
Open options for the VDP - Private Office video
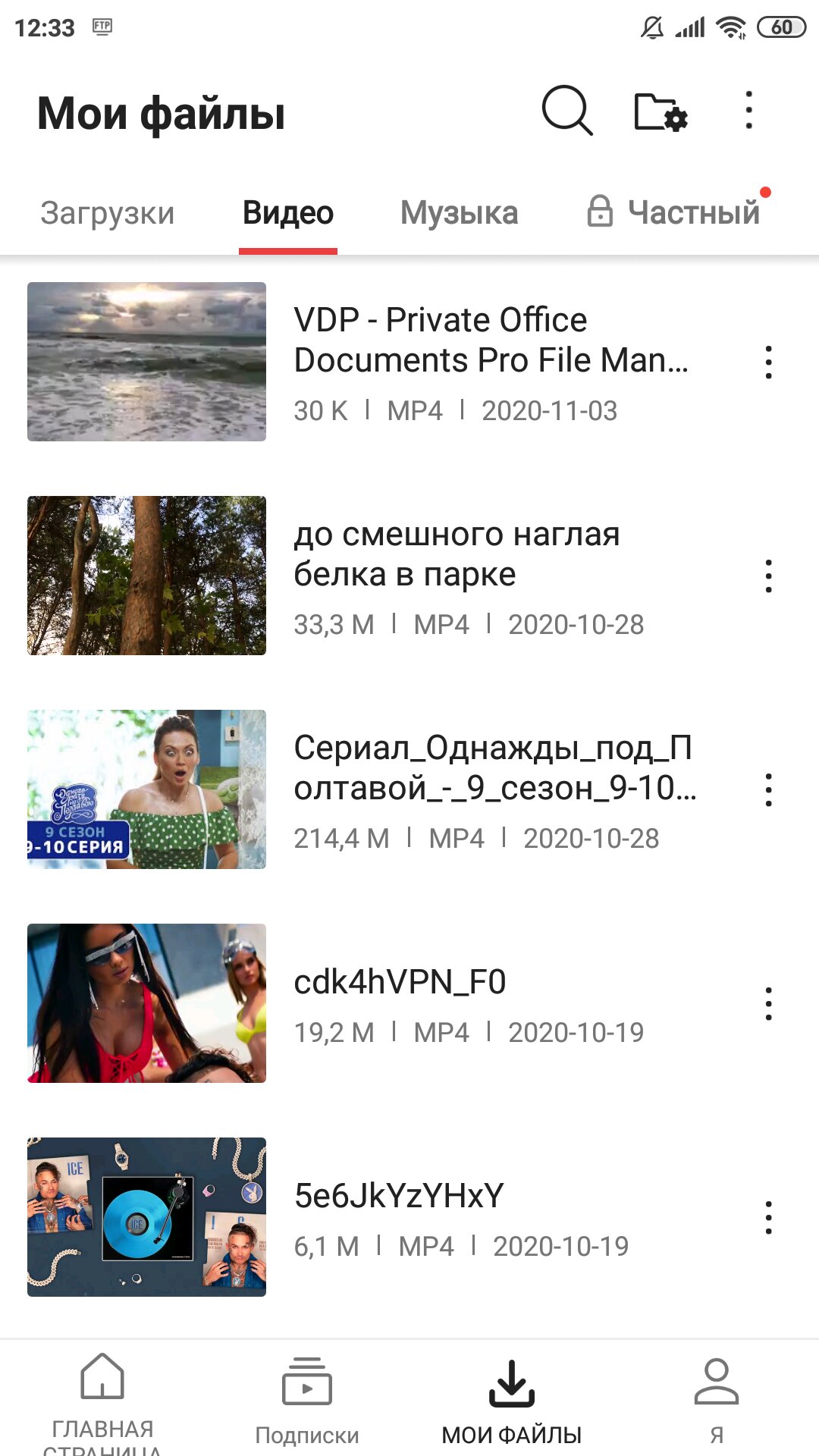pyautogui.click(x=768, y=362)
